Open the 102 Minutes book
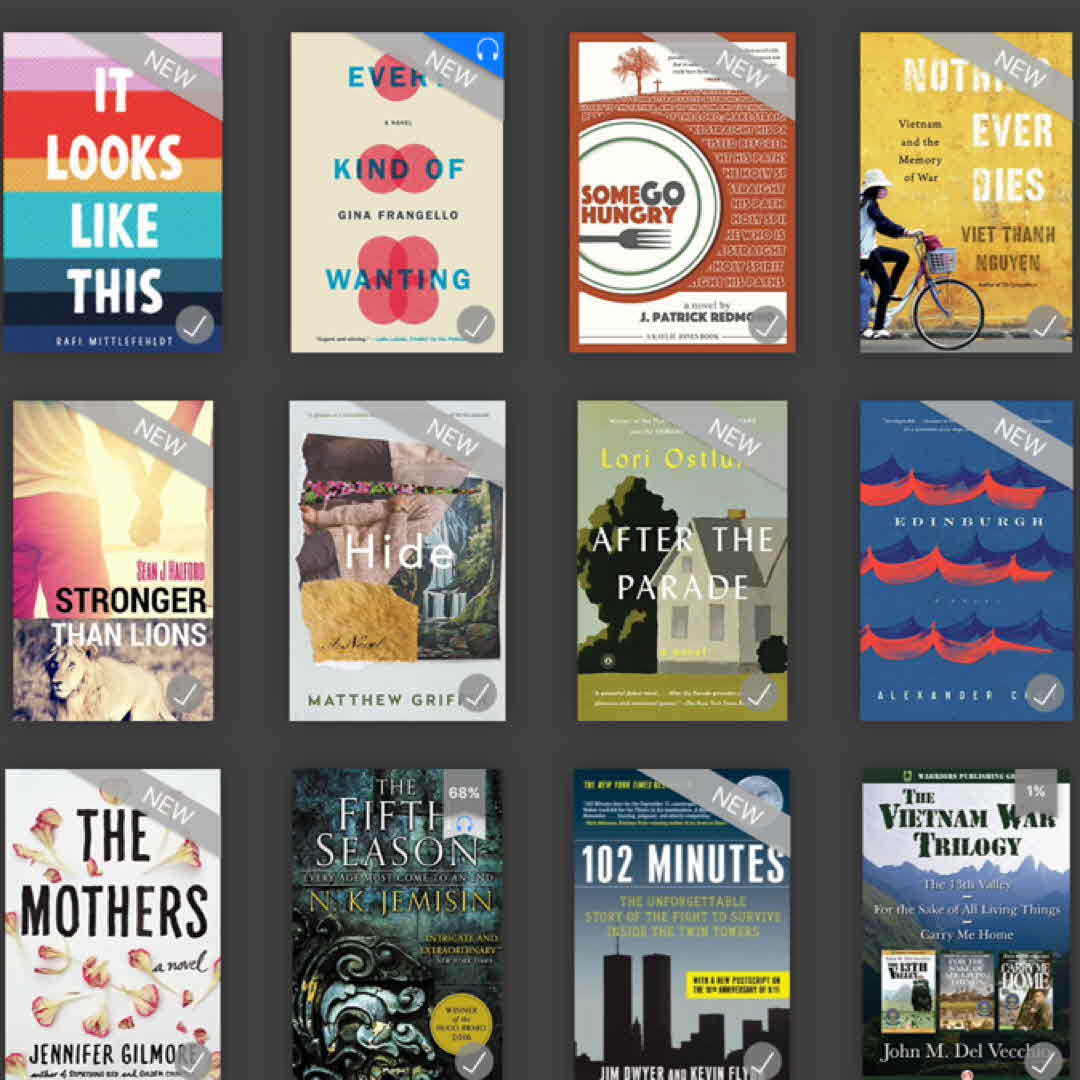 pos(682,920)
